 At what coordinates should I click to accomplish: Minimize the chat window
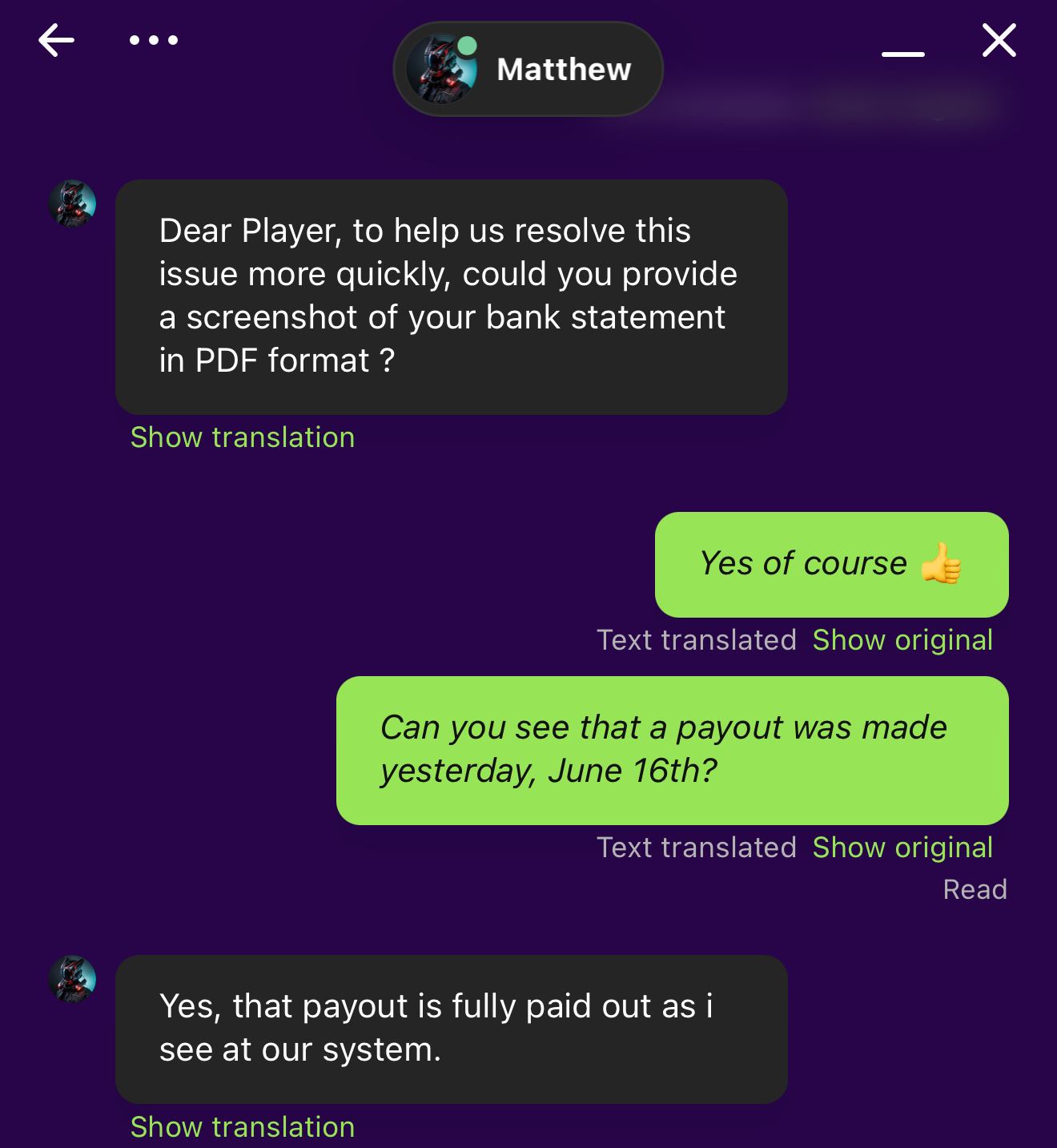[902, 54]
